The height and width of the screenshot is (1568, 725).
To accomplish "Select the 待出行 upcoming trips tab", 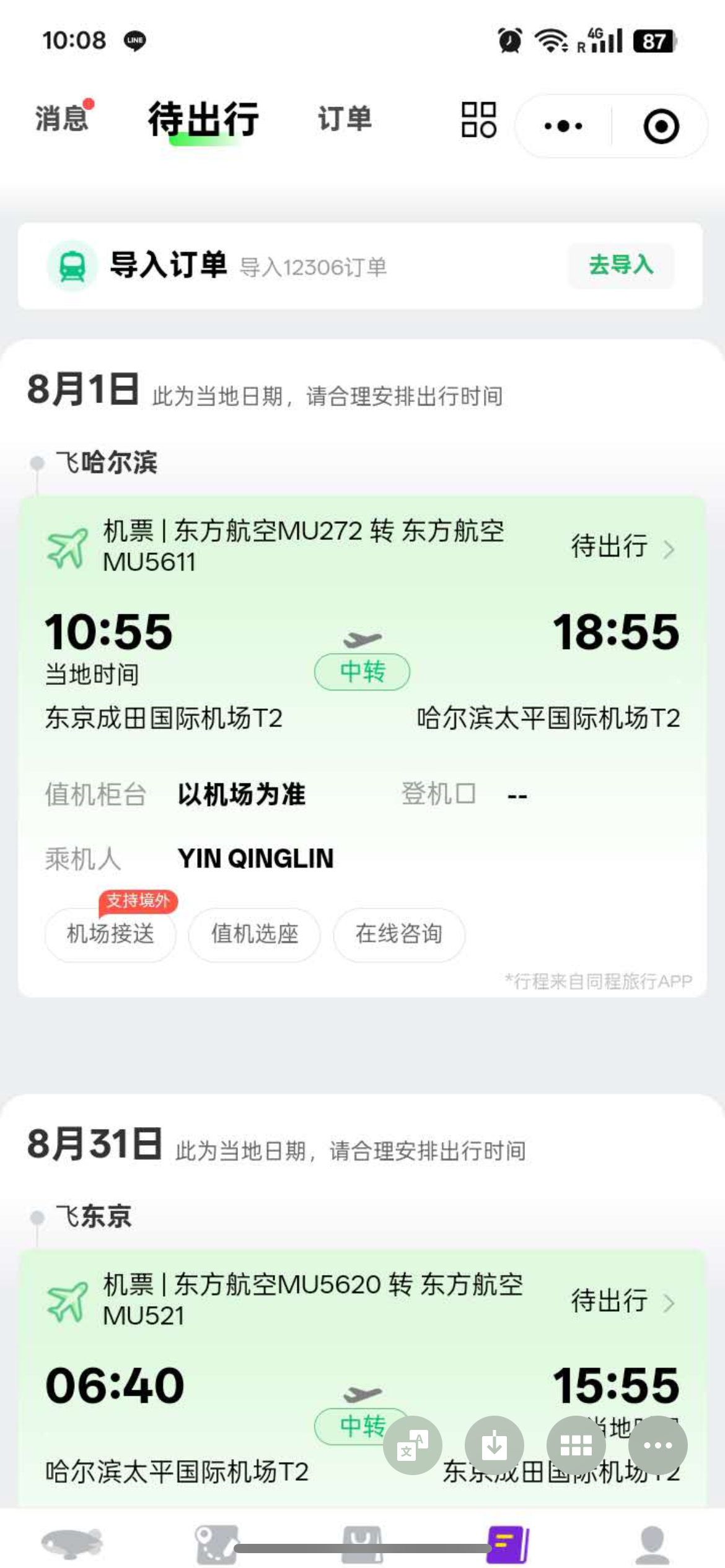I will [x=203, y=119].
